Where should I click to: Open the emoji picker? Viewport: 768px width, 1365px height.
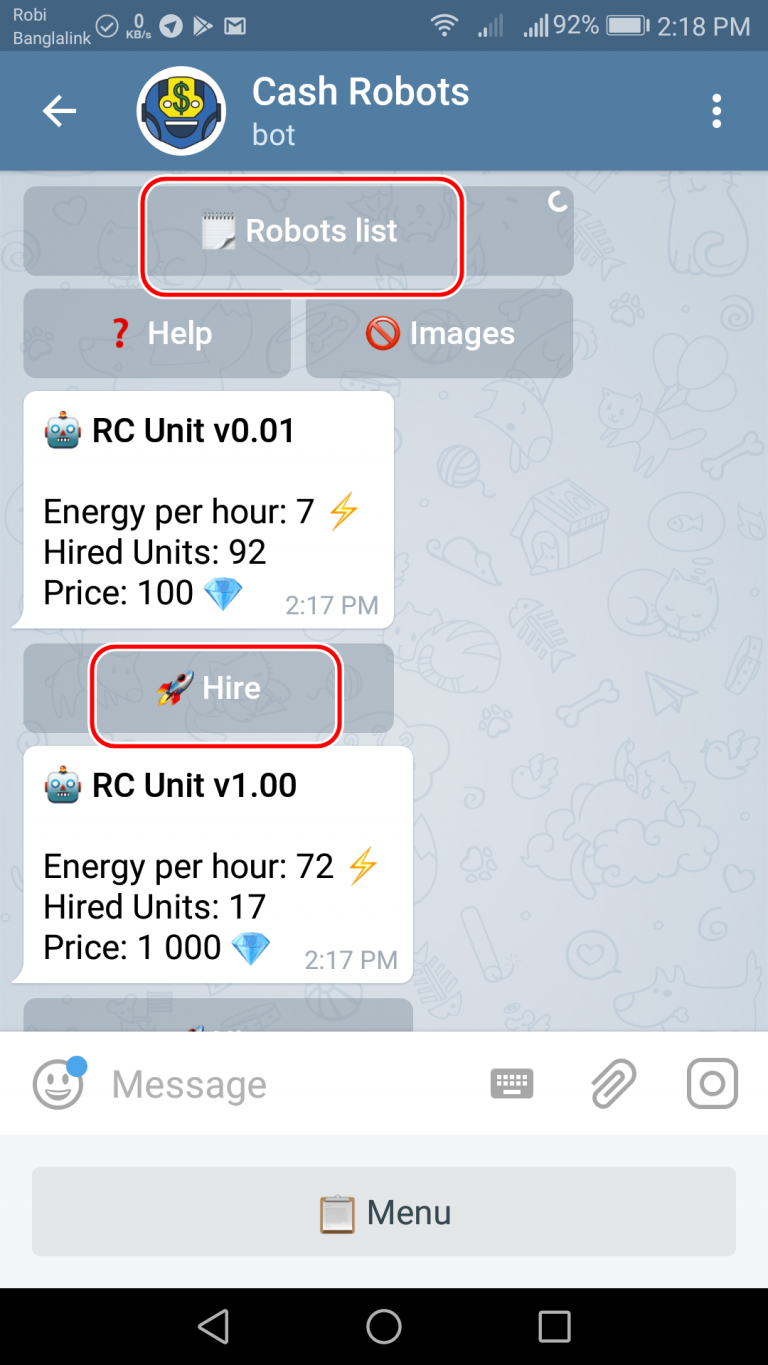[x=58, y=1084]
